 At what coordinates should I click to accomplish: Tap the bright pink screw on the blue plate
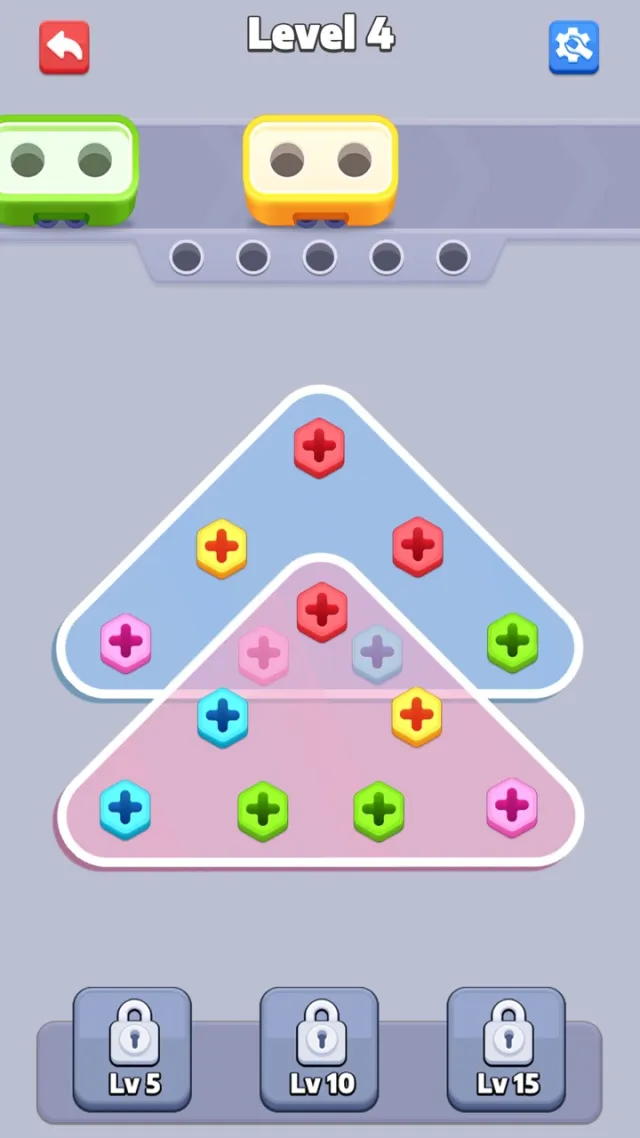126,642
